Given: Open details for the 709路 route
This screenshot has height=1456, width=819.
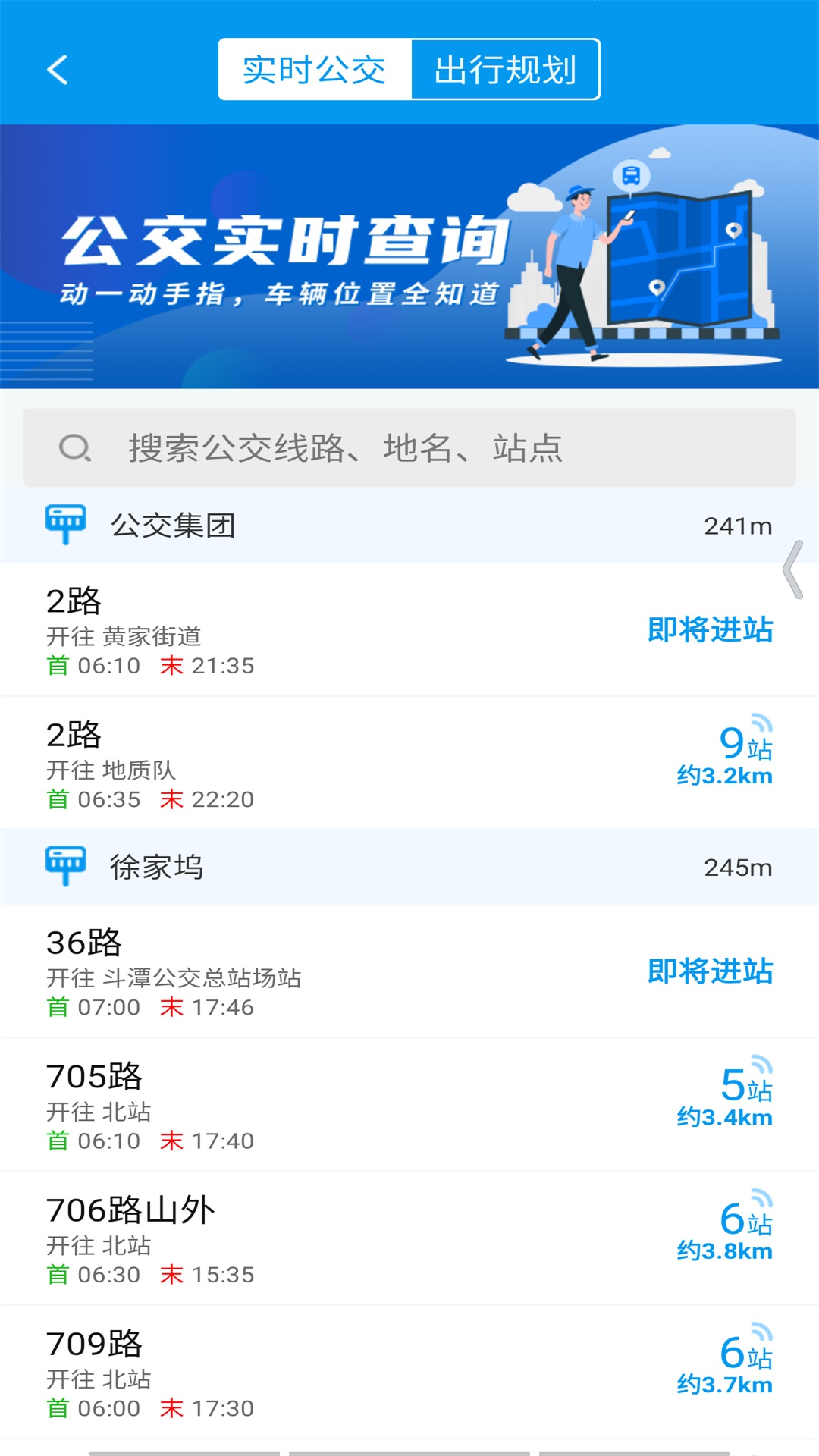Looking at the screenshot, I should (x=303, y=1373).
